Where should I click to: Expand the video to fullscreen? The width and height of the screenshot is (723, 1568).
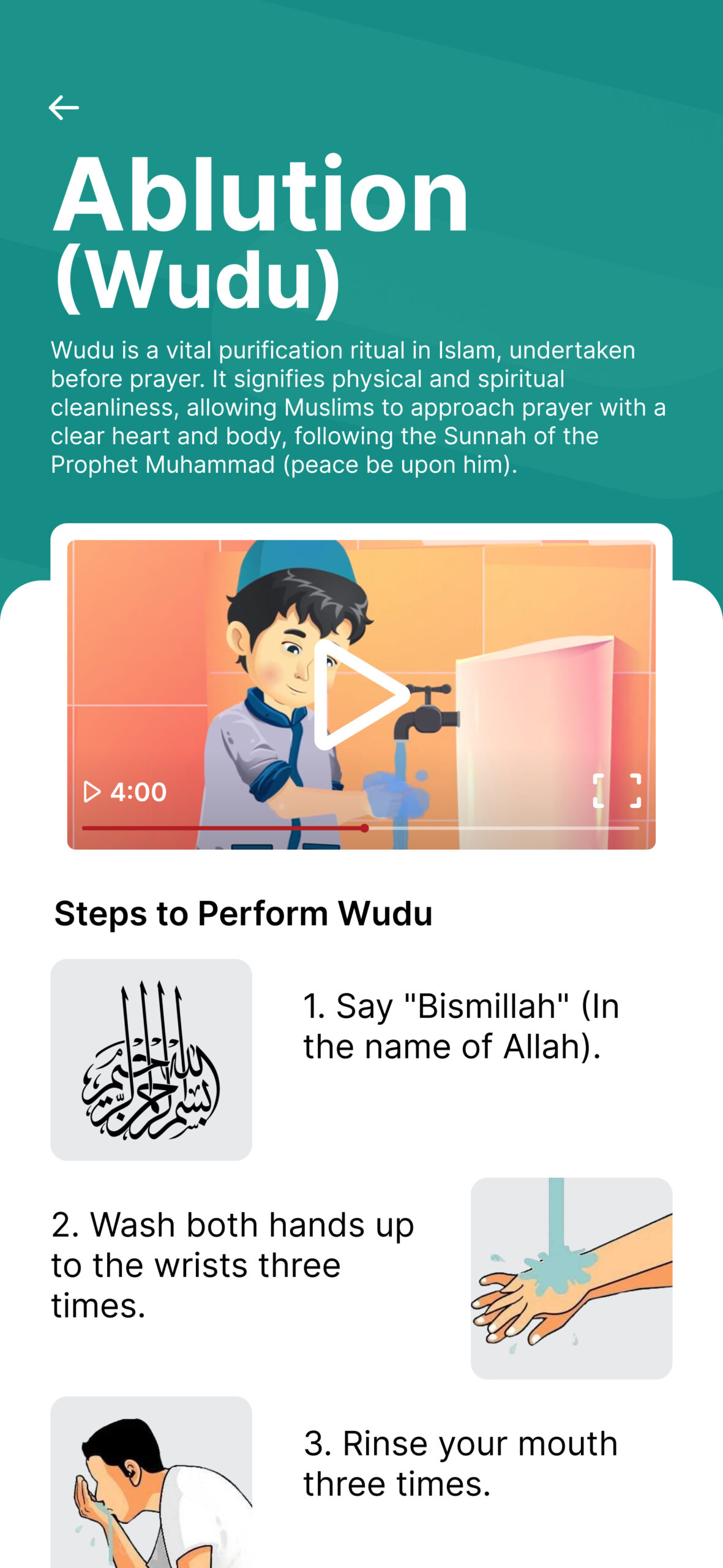[x=617, y=791]
